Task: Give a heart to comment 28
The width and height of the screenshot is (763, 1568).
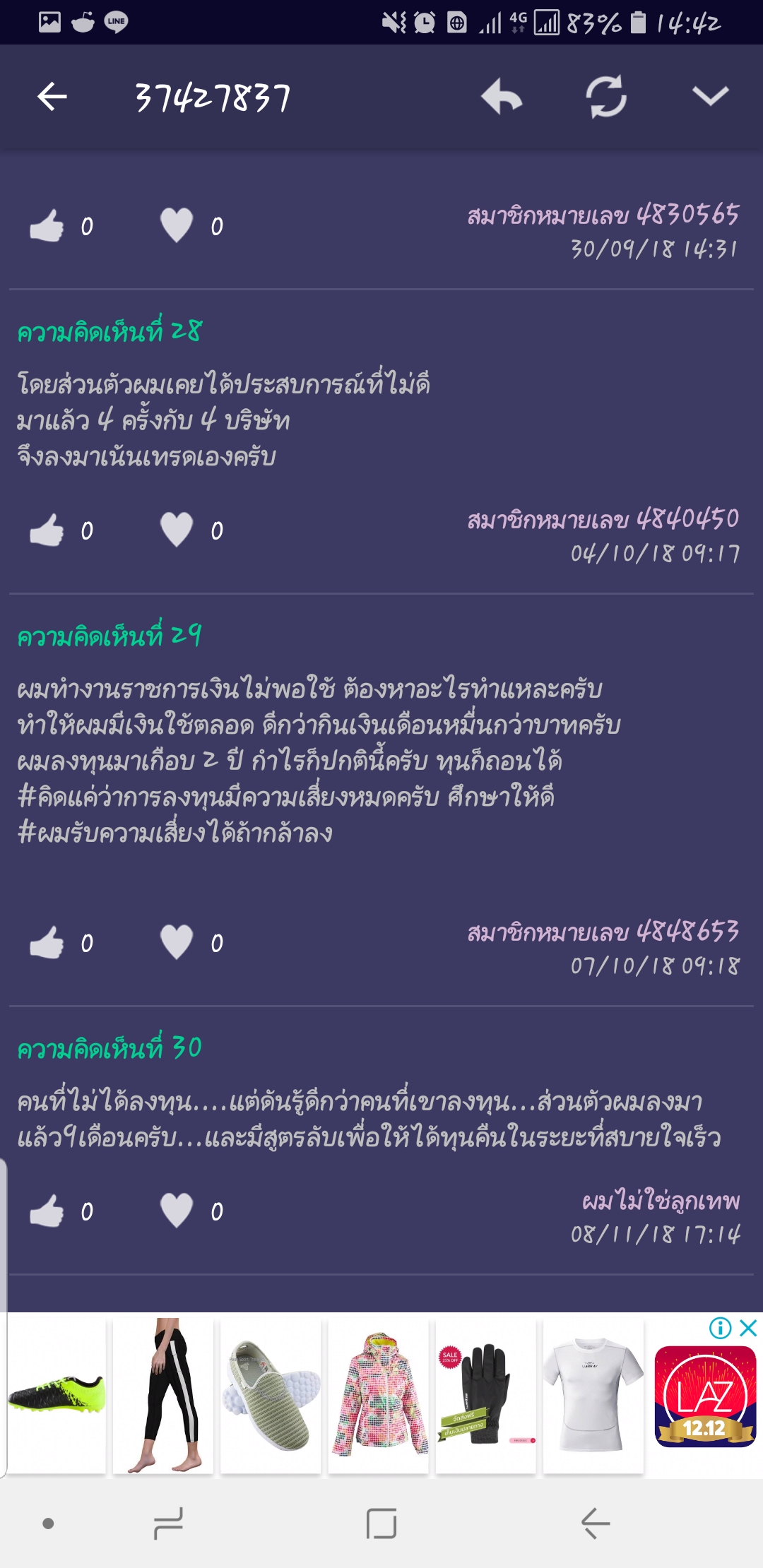Action: click(x=177, y=530)
